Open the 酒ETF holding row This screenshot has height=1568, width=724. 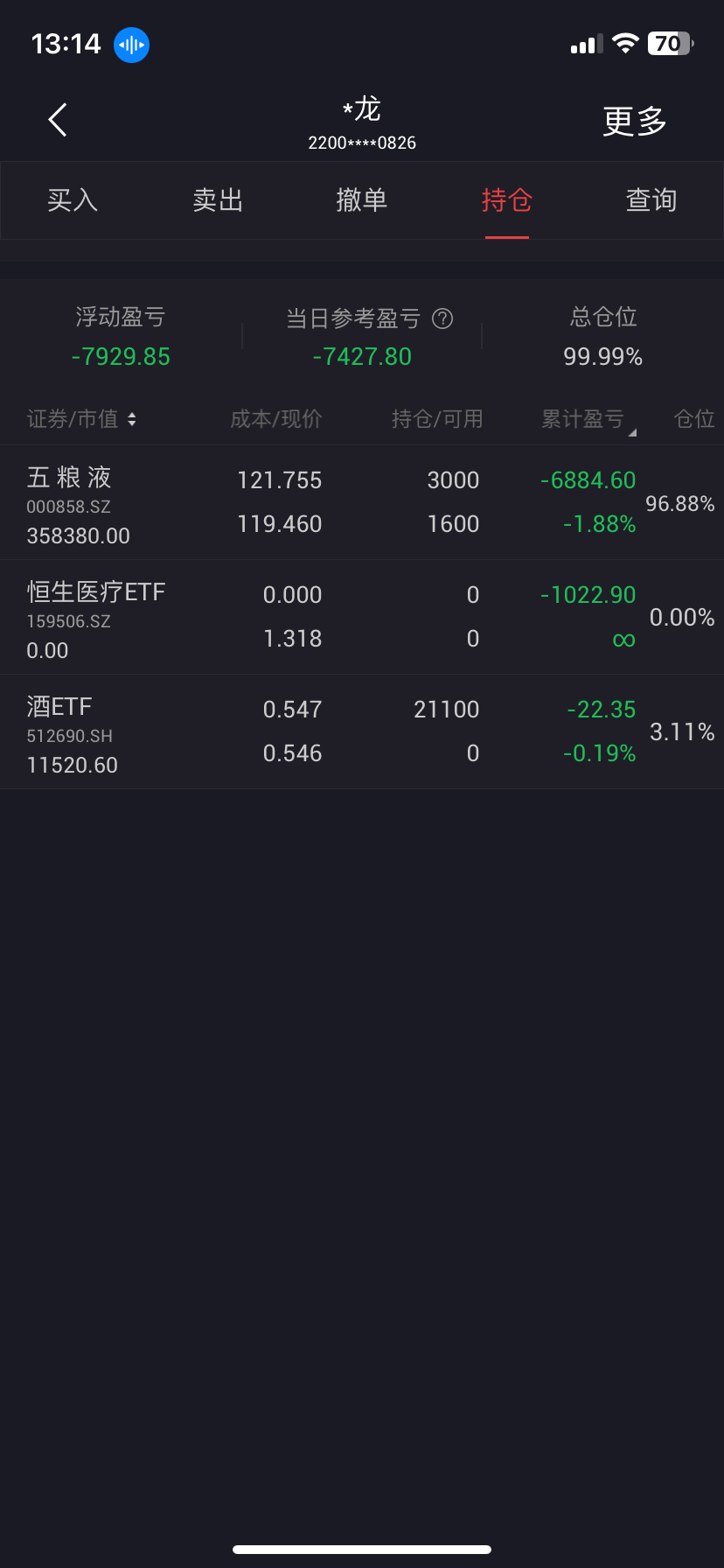(362, 732)
